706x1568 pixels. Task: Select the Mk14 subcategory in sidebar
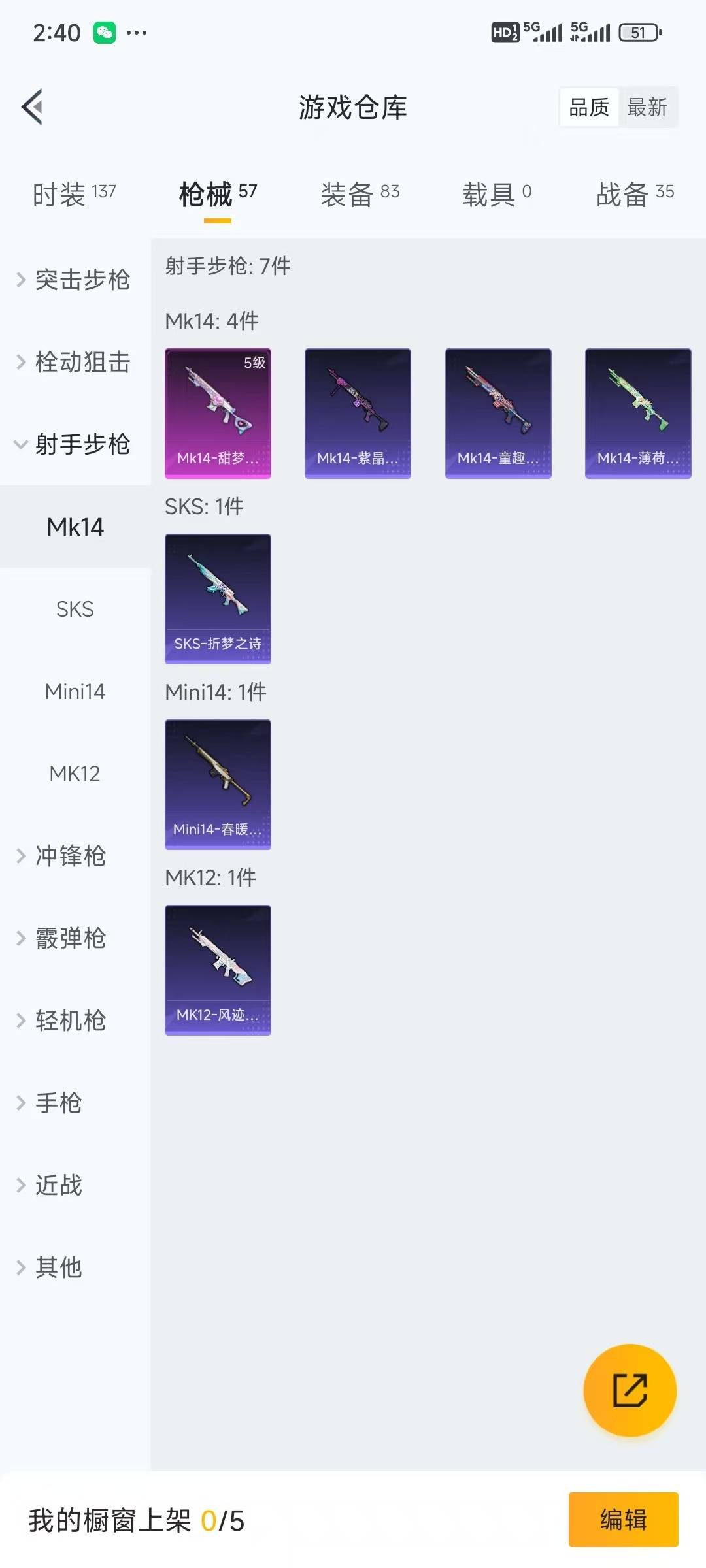point(75,526)
